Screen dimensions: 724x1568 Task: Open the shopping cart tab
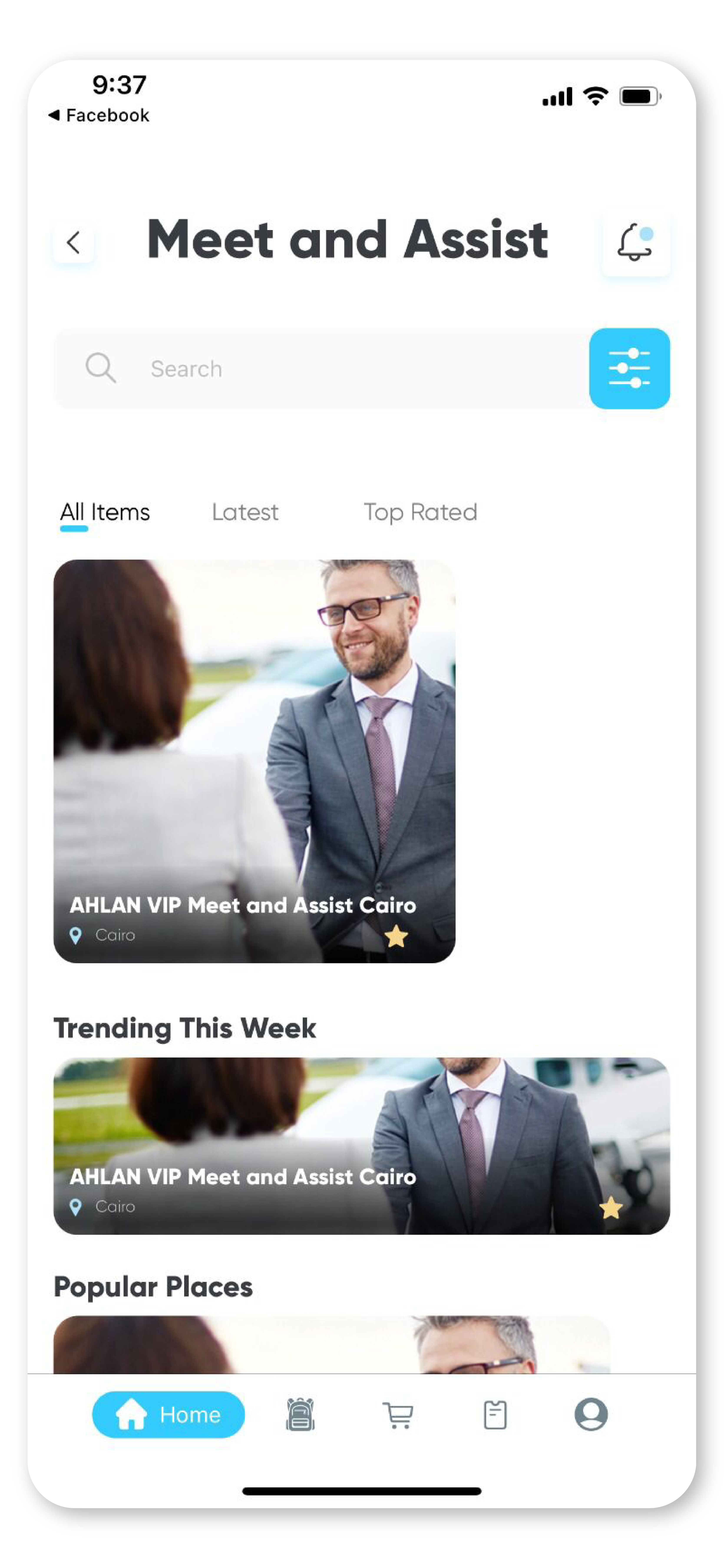(398, 1415)
